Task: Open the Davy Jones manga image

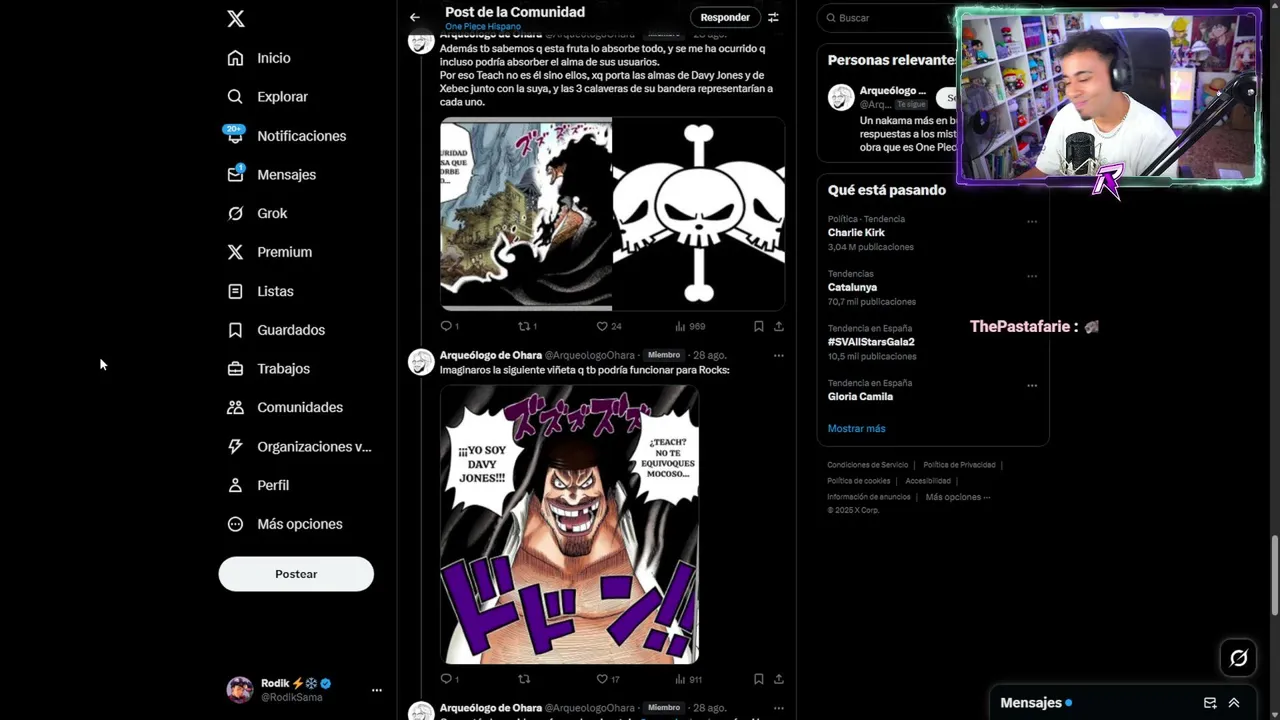Action: (569, 525)
